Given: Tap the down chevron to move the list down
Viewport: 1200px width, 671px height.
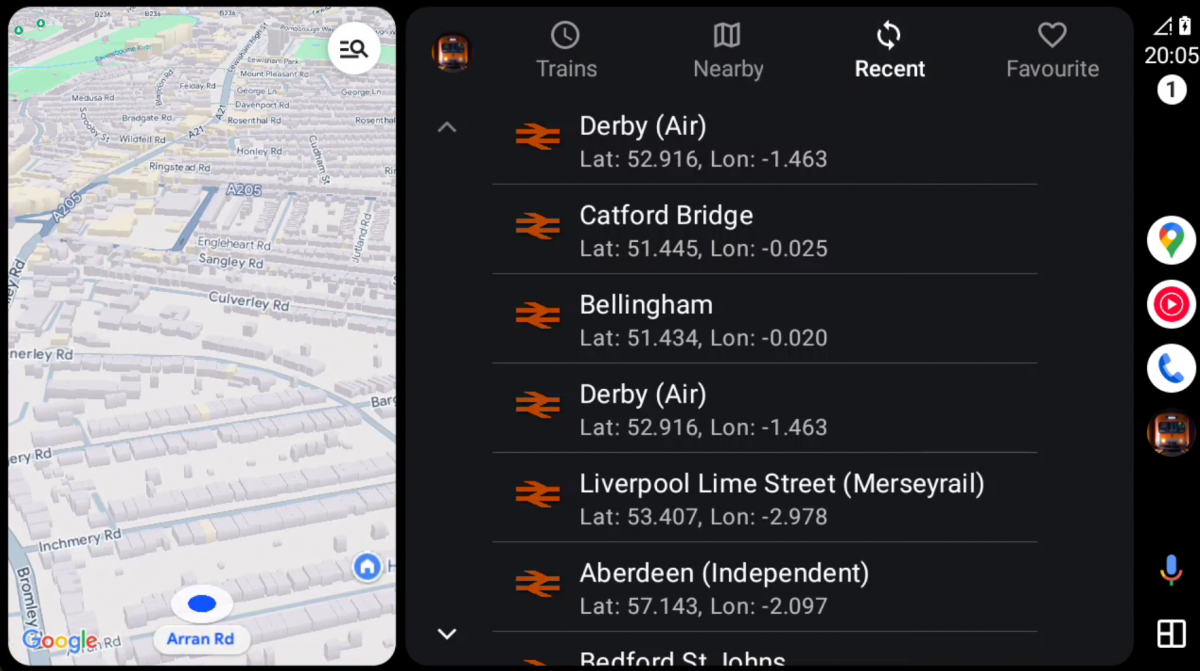Looking at the screenshot, I should (447, 633).
